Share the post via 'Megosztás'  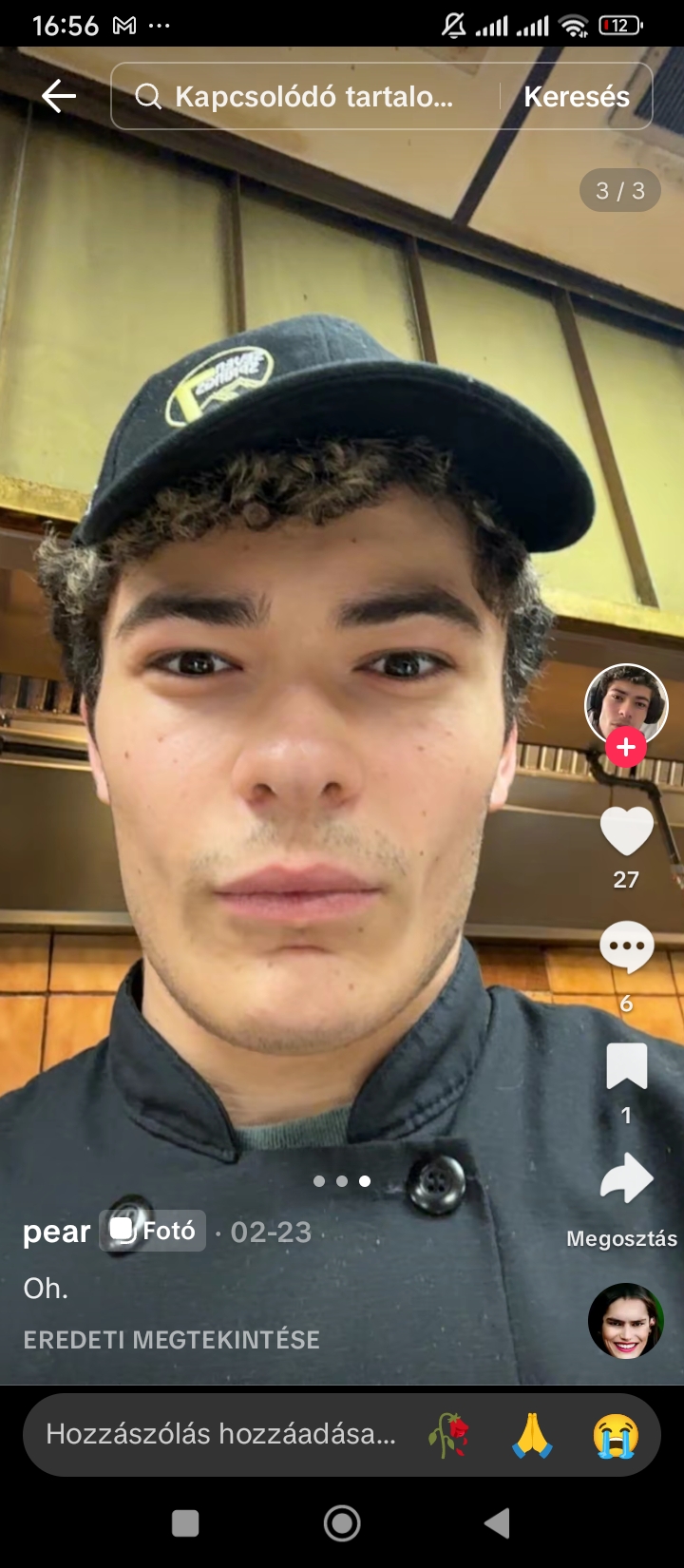point(626,1180)
